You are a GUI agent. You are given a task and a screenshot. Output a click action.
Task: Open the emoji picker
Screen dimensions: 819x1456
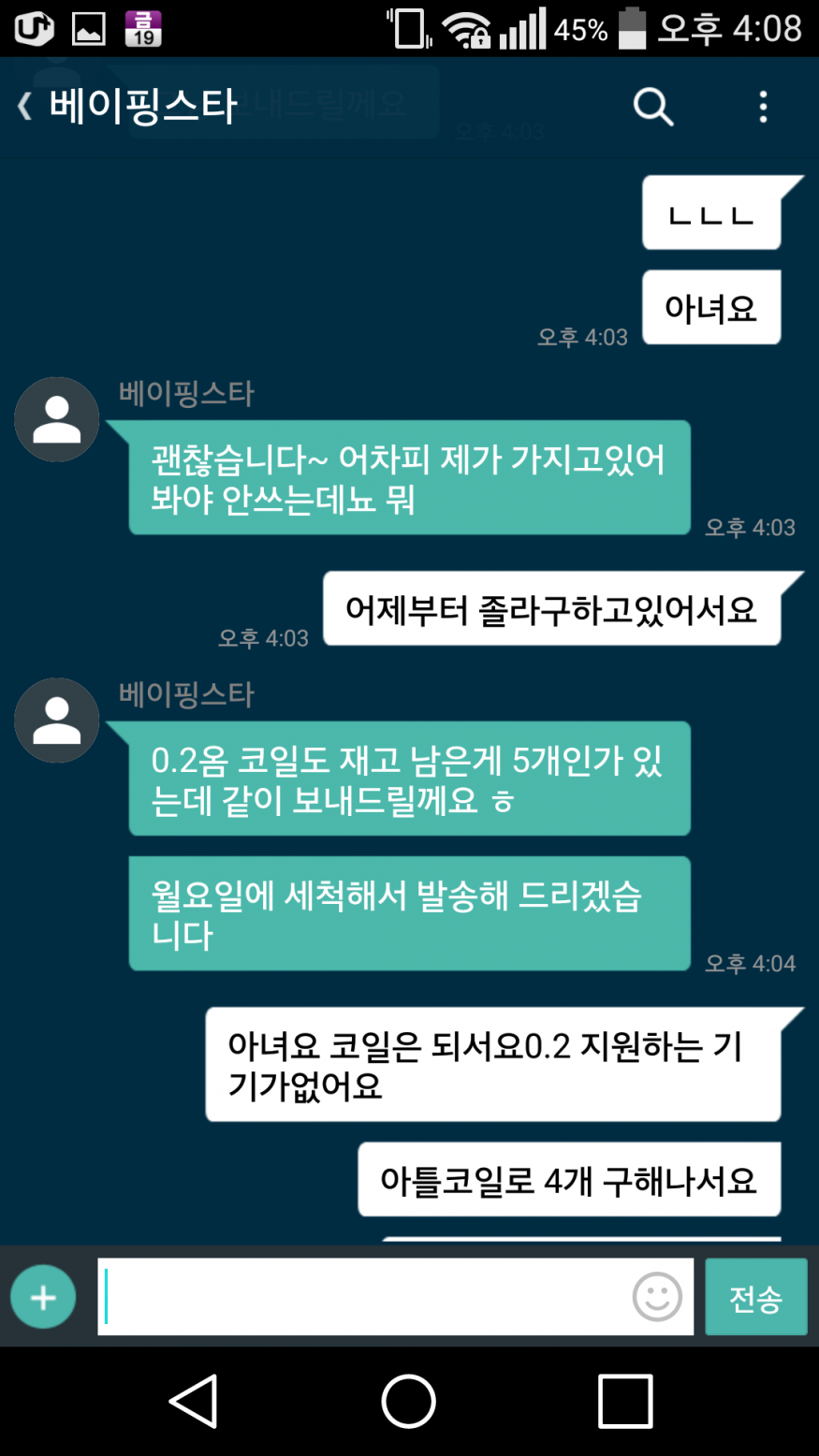657,1297
